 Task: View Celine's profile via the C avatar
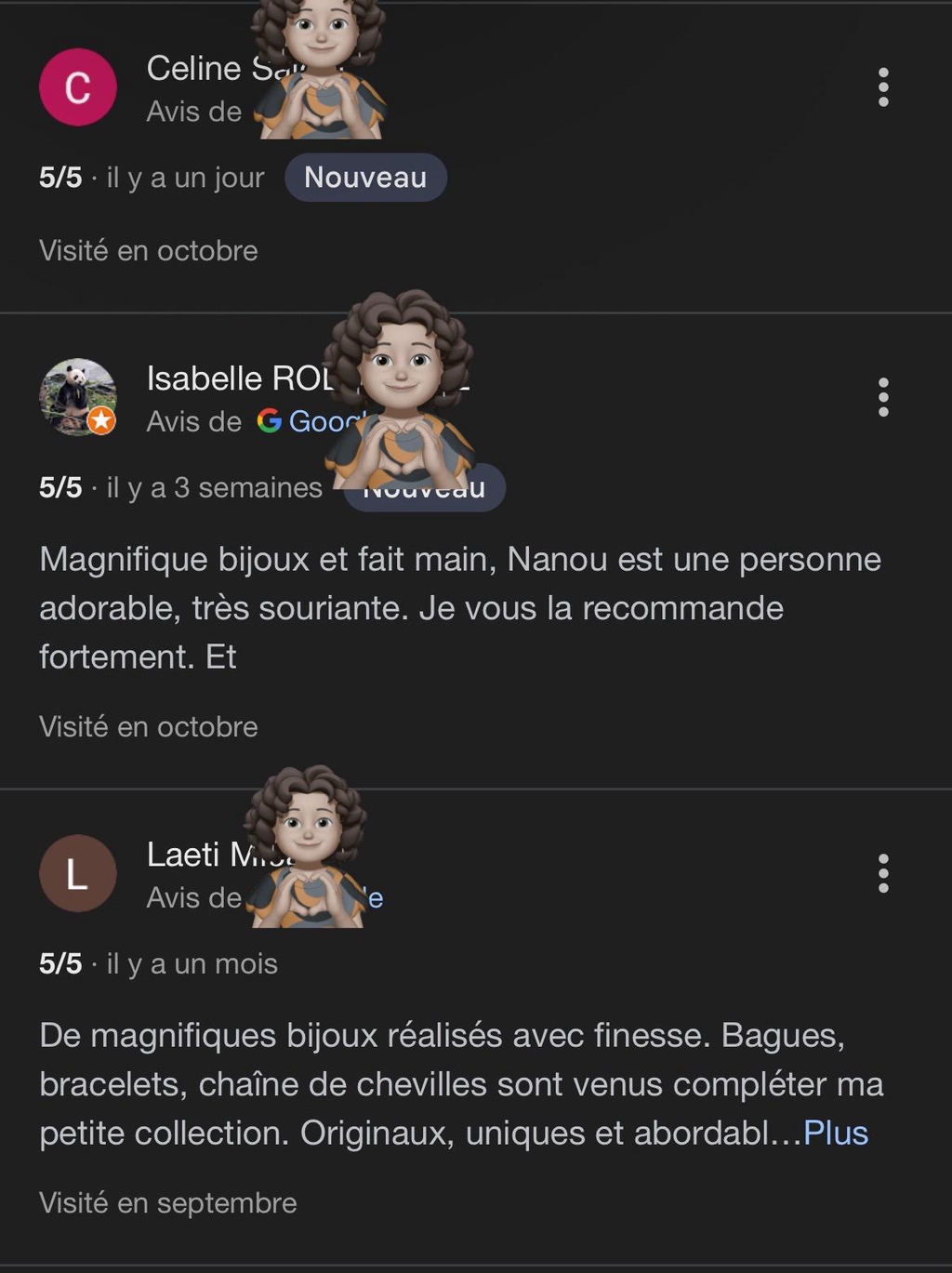(78, 87)
